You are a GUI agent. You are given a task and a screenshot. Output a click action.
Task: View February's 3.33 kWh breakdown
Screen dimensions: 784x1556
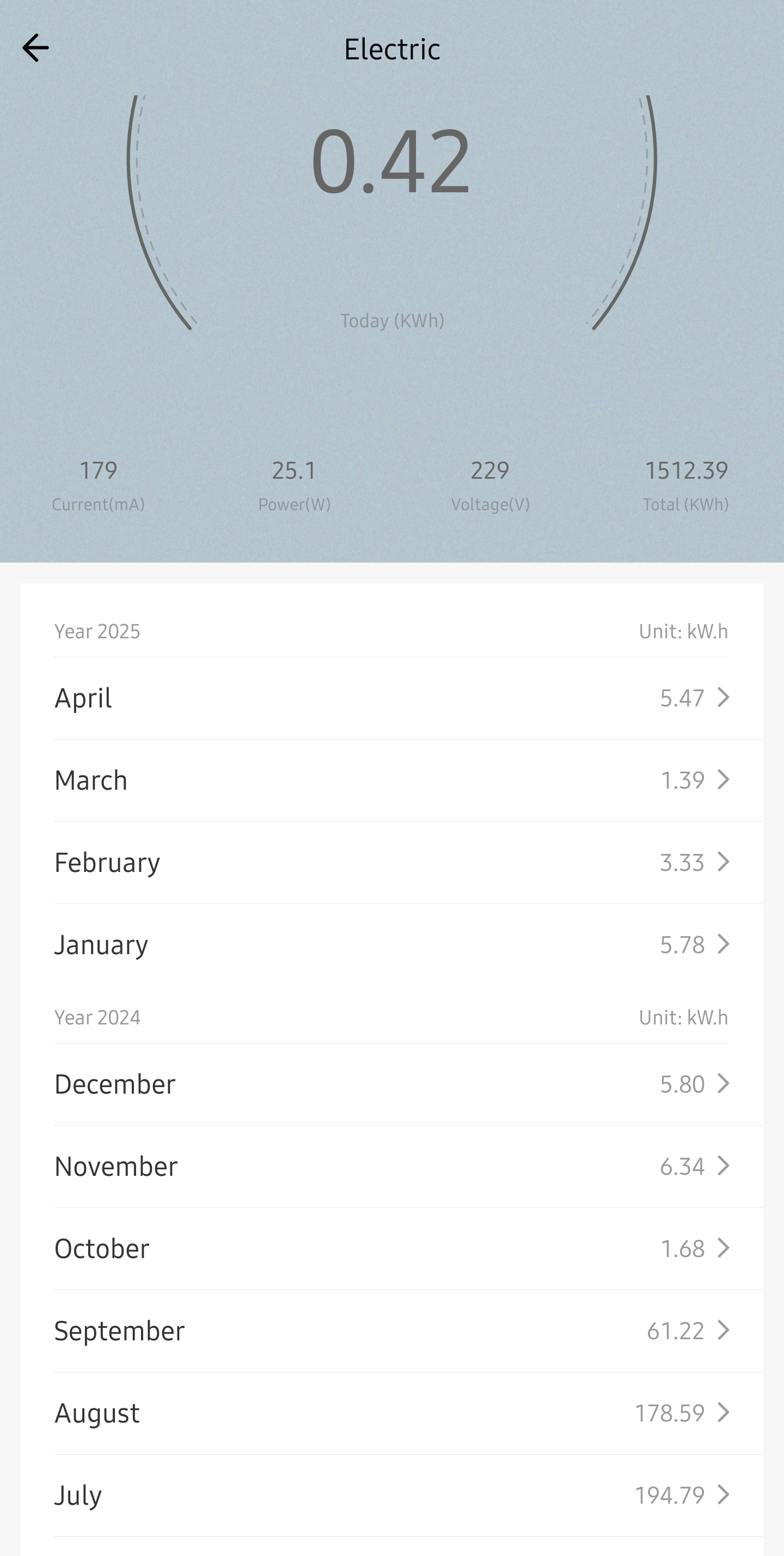(x=392, y=862)
